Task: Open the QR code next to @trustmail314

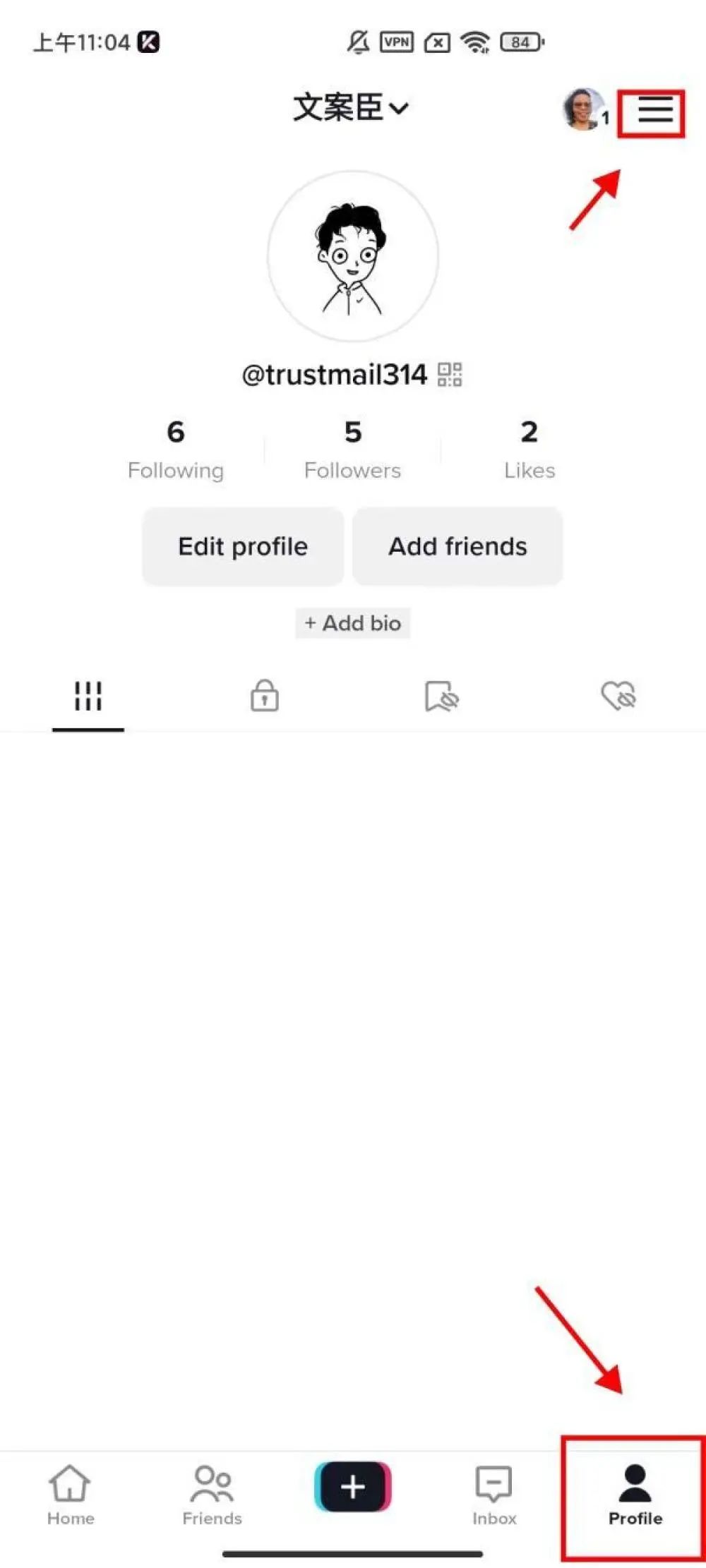Action: [x=450, y=374]
